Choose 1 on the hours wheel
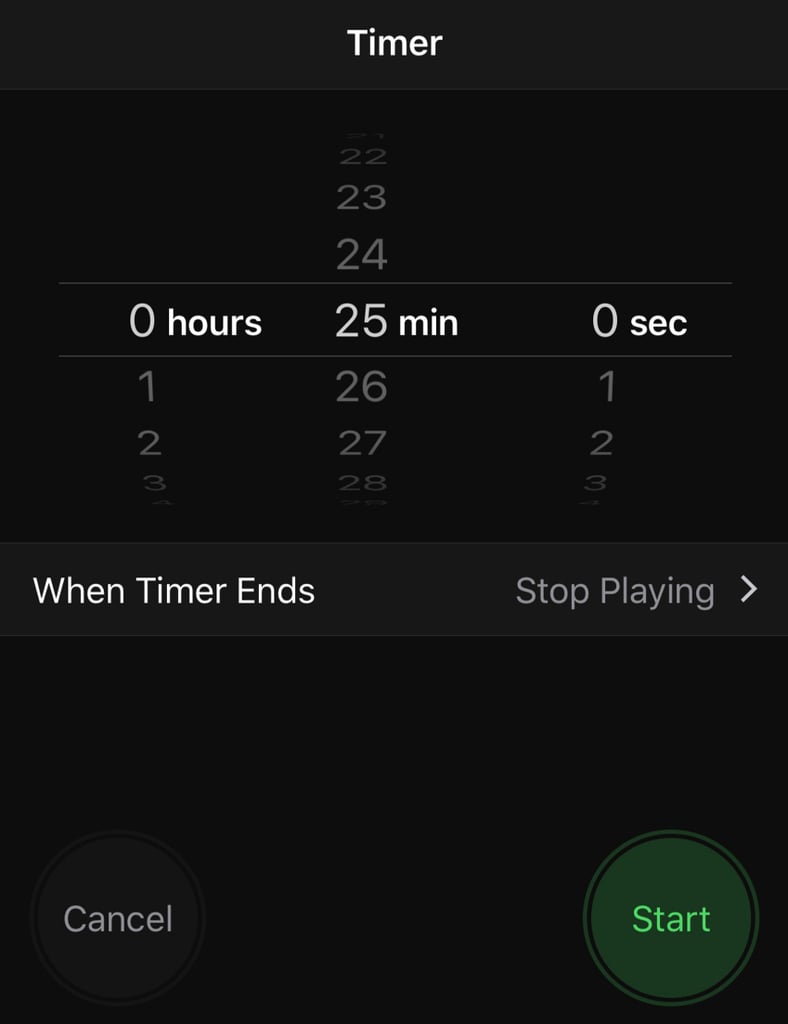 click(148, 387)
